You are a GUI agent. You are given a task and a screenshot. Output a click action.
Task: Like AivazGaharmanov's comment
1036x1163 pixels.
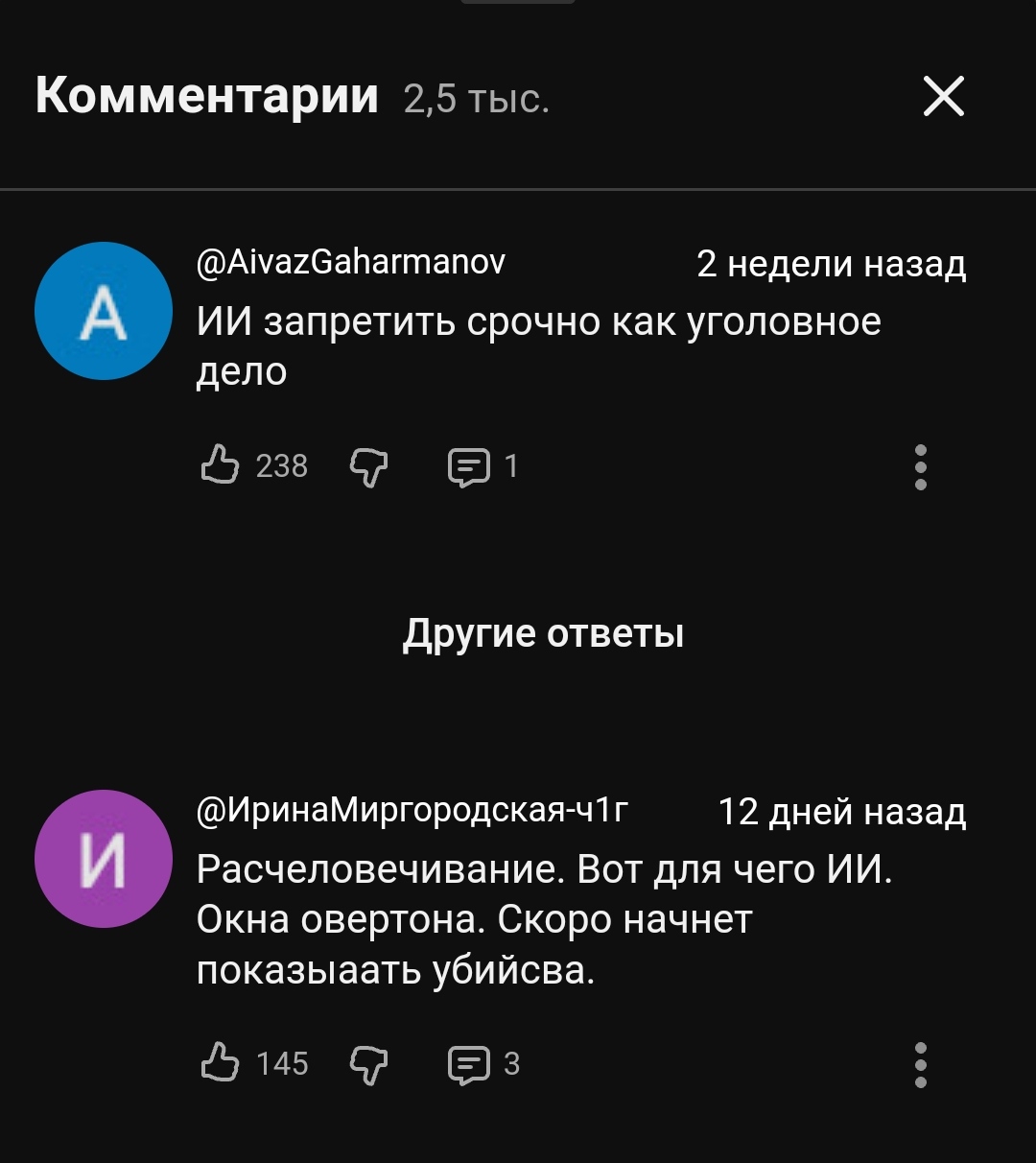click(220, 466)
